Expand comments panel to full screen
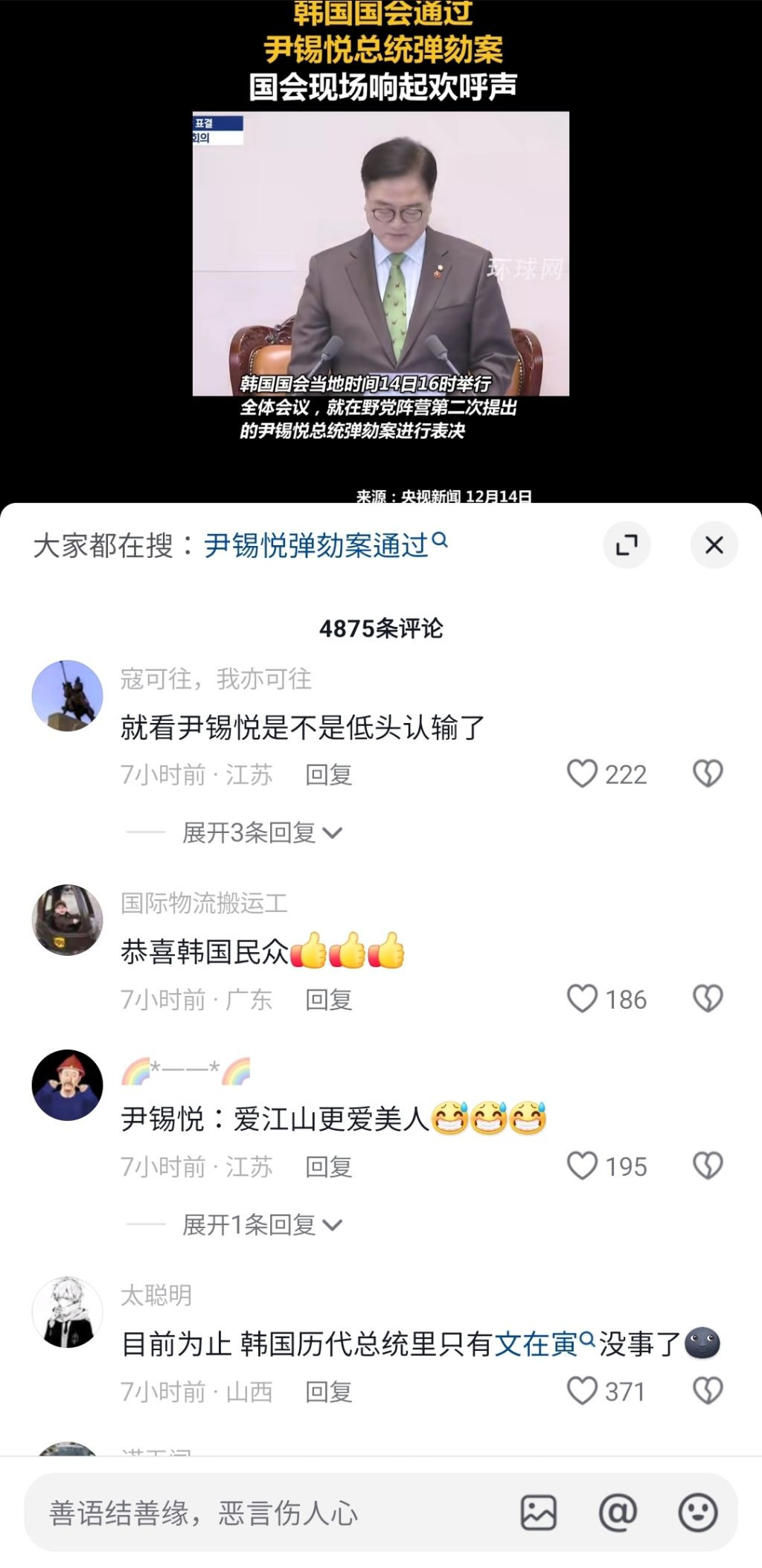The width and height of the screenshot is (762, 1568). (627, 545)
